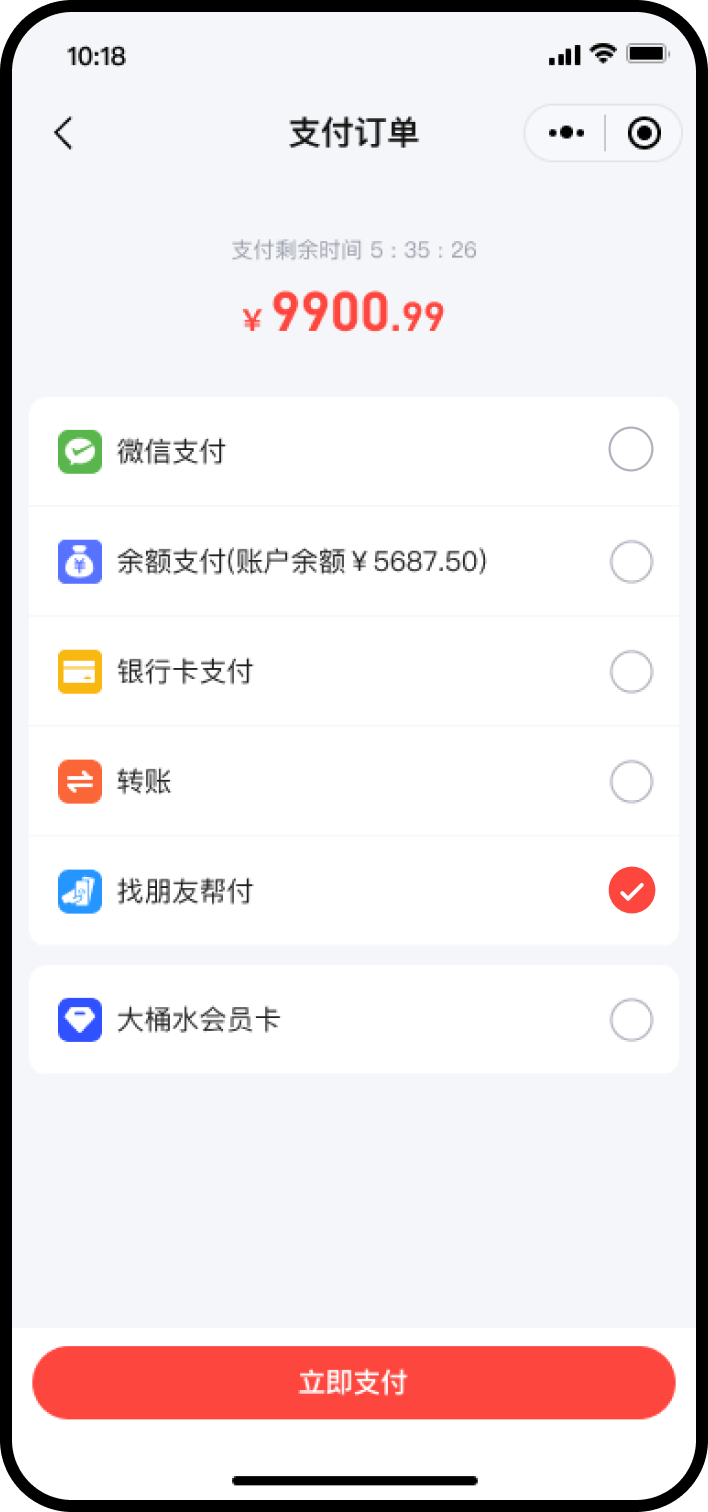Select 大桶水会员卡 to pay
The image size is (708, 1512).
pyautogui.click(x=631, y=1021)
